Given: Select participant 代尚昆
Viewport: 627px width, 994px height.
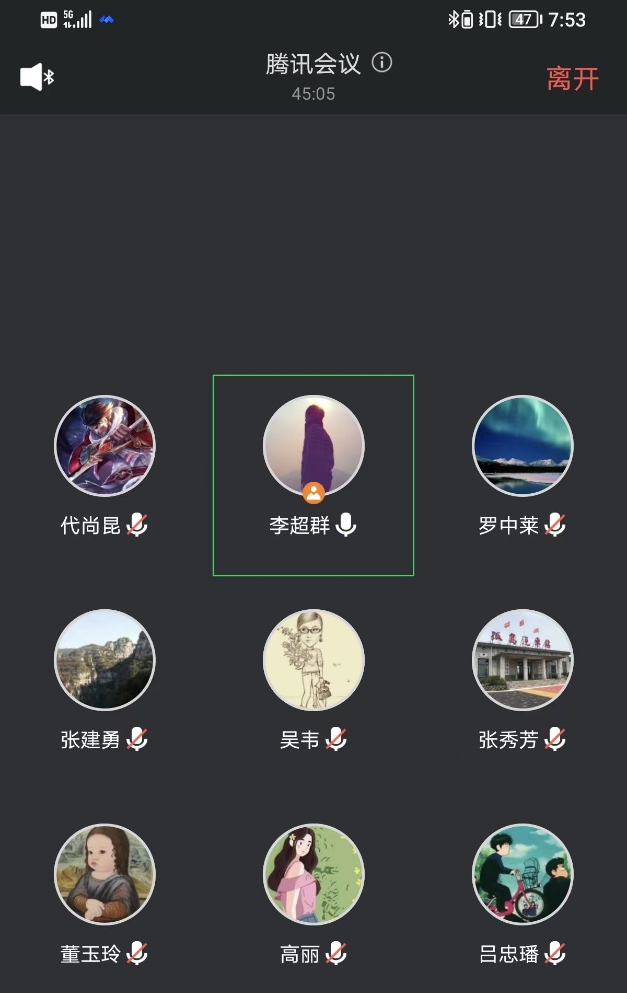Looking at the screenshot, I should (x=104, y=446).
